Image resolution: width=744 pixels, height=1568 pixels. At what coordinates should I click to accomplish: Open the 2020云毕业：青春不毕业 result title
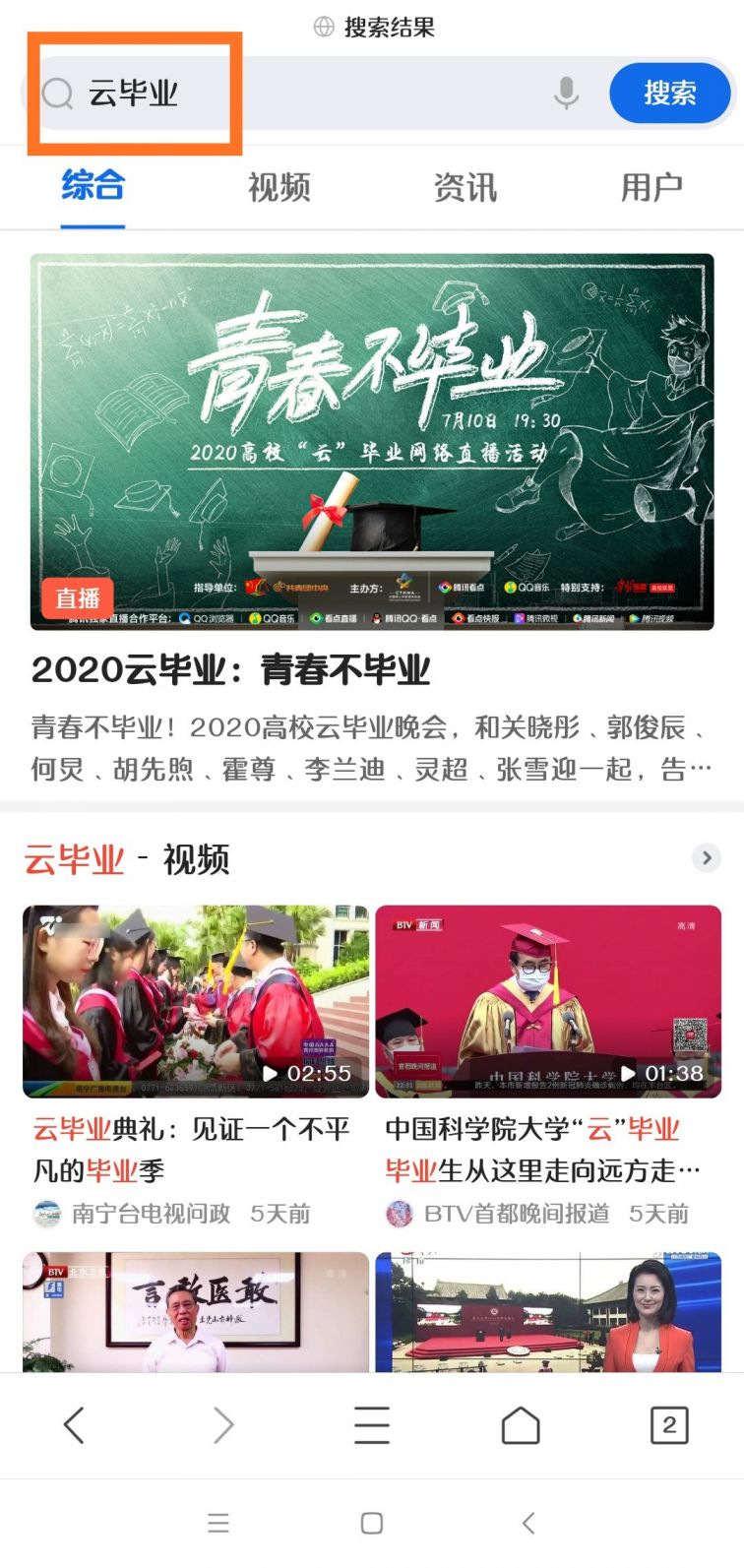pos(231,670)
